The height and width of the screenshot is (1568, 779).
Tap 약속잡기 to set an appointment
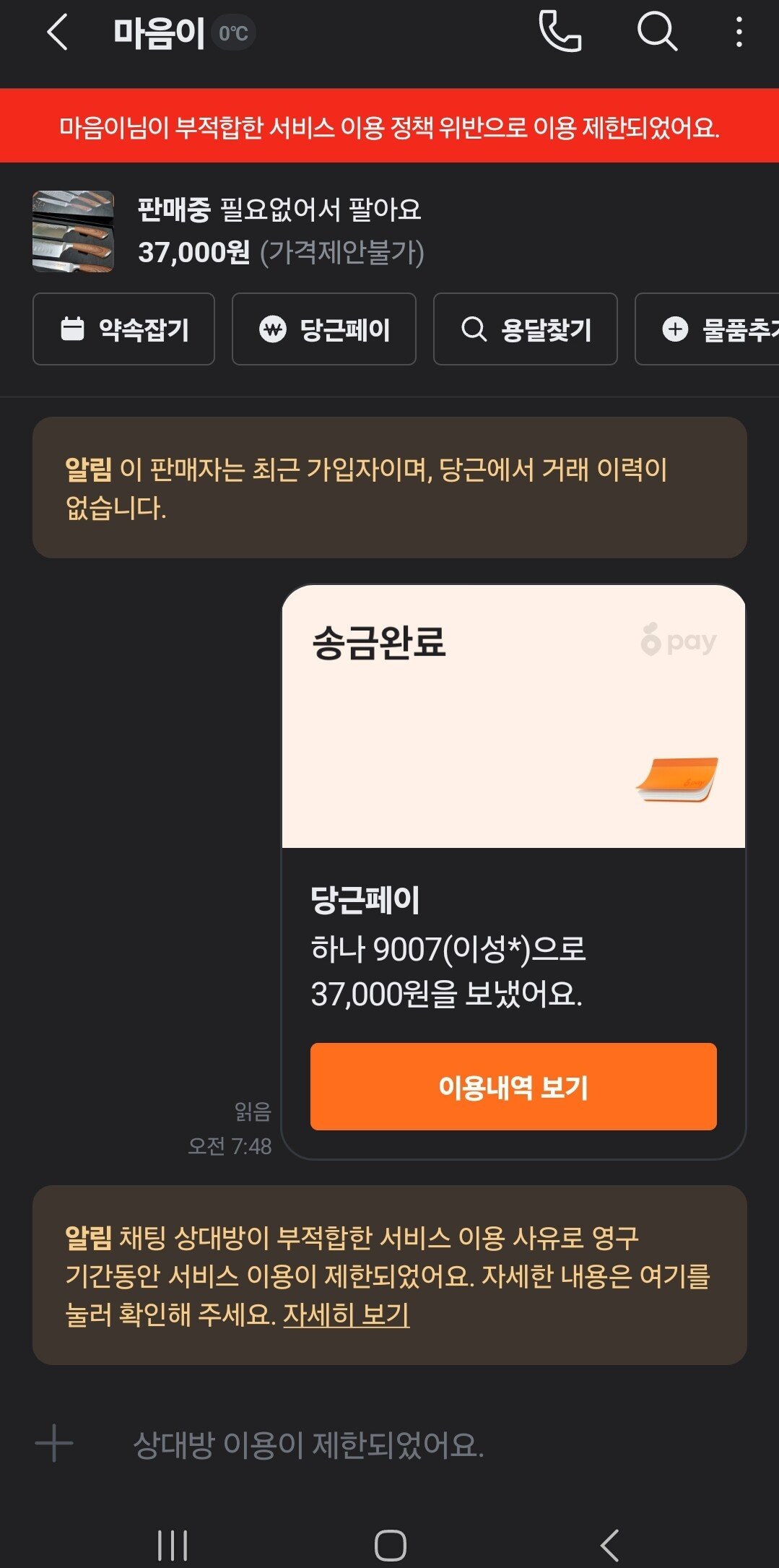pyautogui.click(x=123, y=329)
